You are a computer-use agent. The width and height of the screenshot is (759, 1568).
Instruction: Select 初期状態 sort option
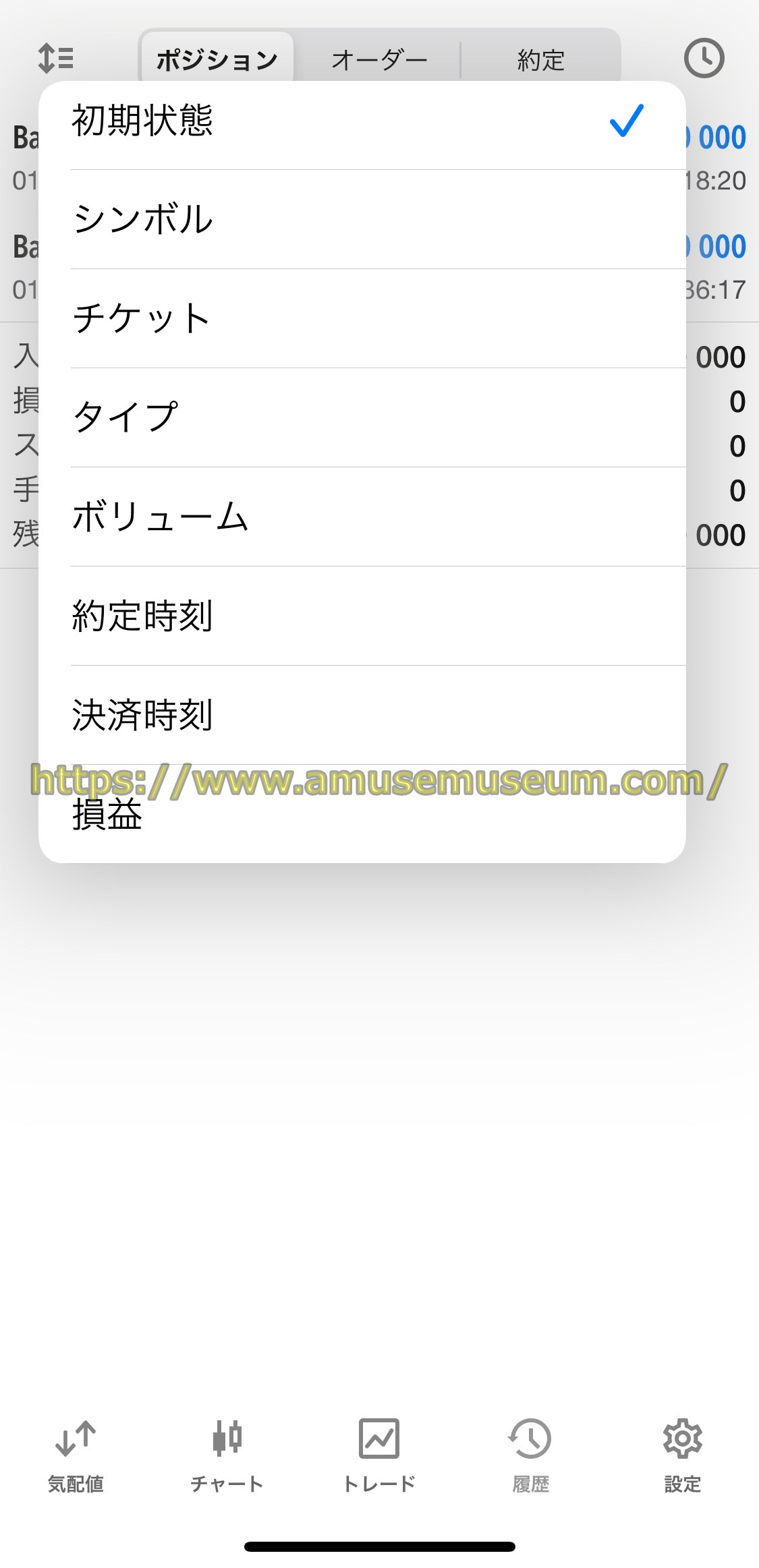point(362,121)
